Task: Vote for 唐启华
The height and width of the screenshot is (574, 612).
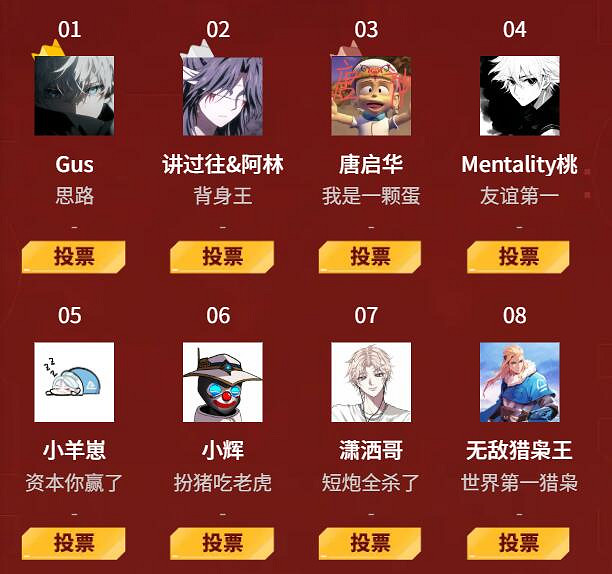Action: 369,257
